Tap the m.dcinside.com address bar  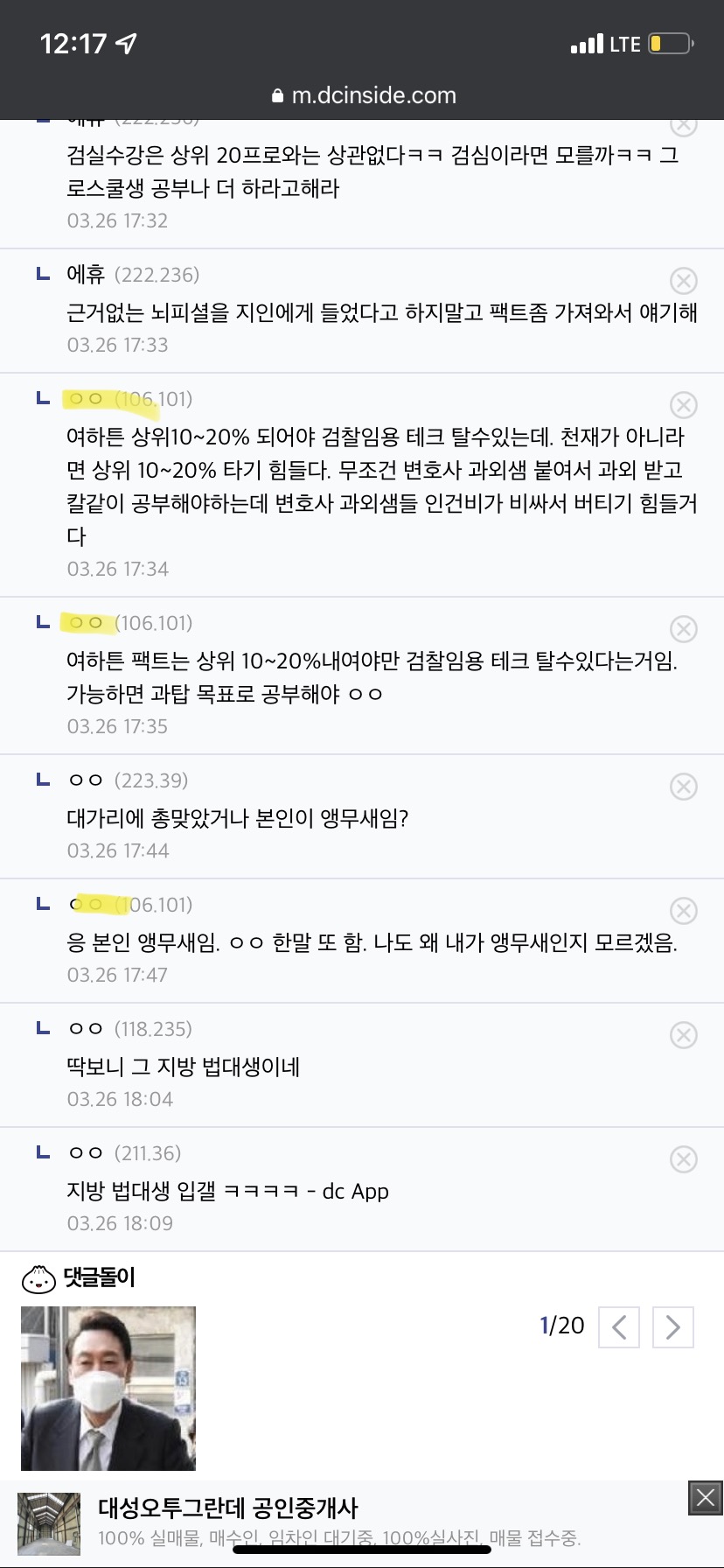(364, 95)
